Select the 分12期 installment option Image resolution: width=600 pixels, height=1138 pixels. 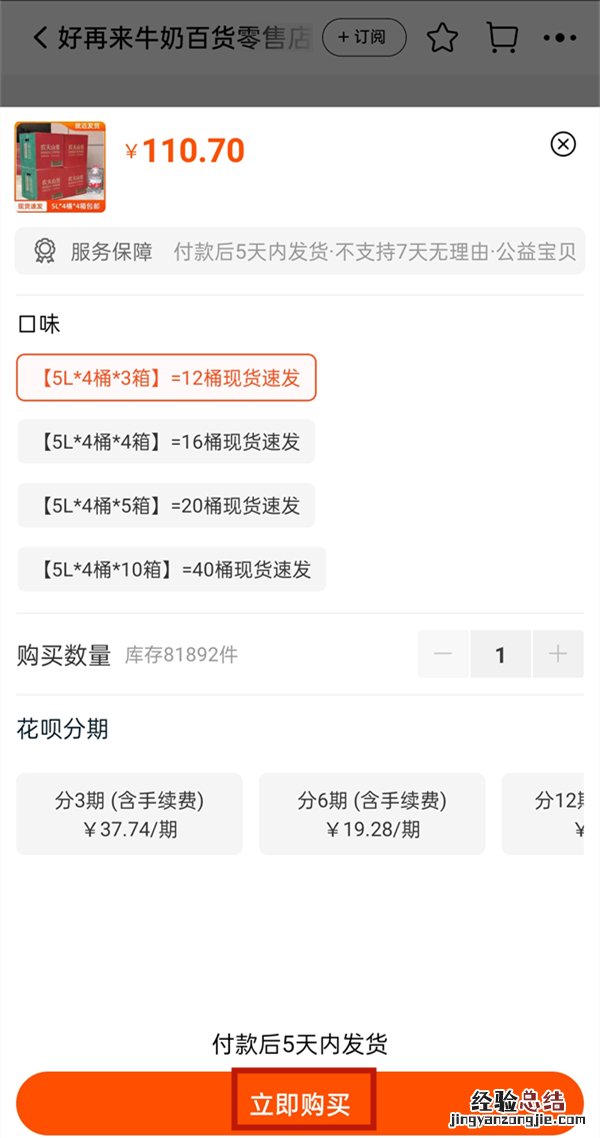pos(545,814)
